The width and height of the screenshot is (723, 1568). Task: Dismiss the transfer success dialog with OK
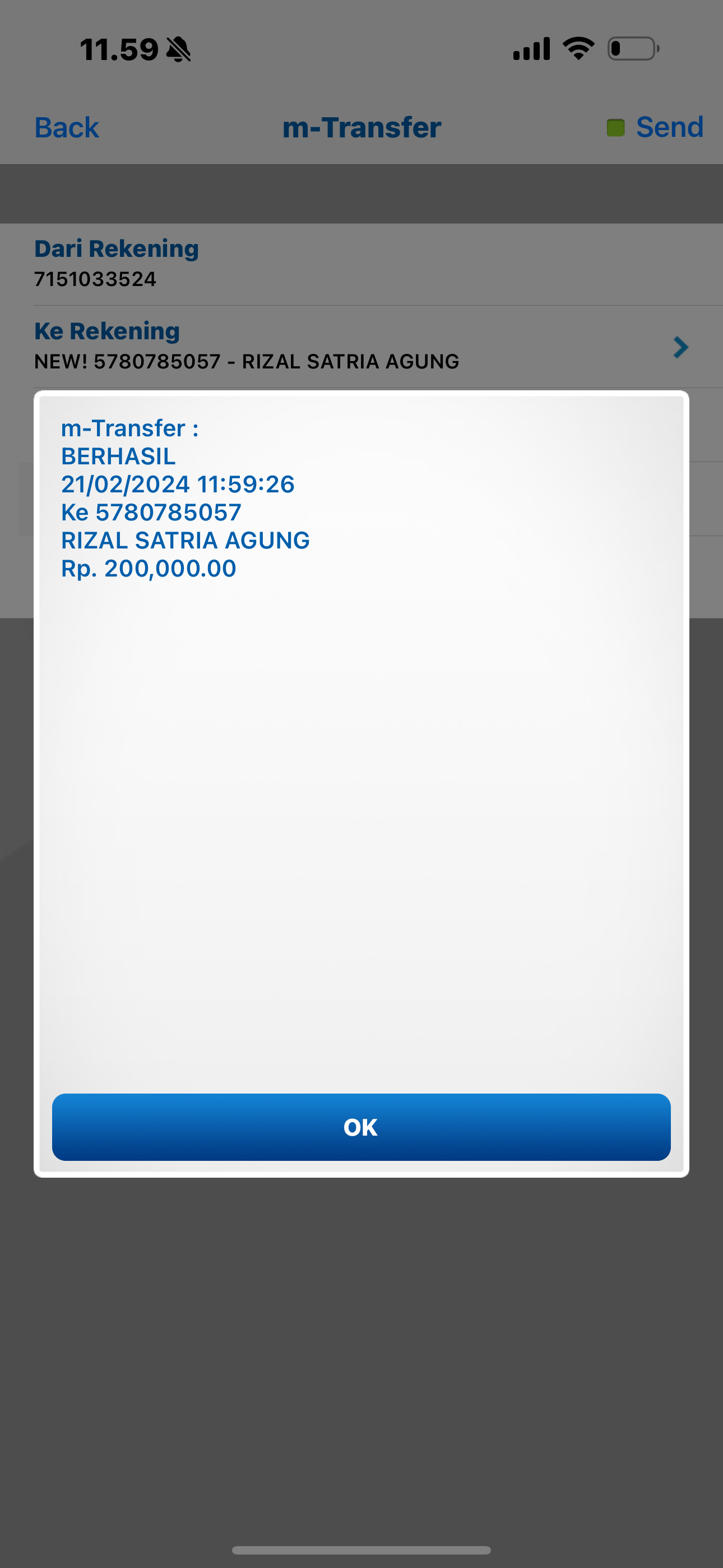tap(361, 1127)
